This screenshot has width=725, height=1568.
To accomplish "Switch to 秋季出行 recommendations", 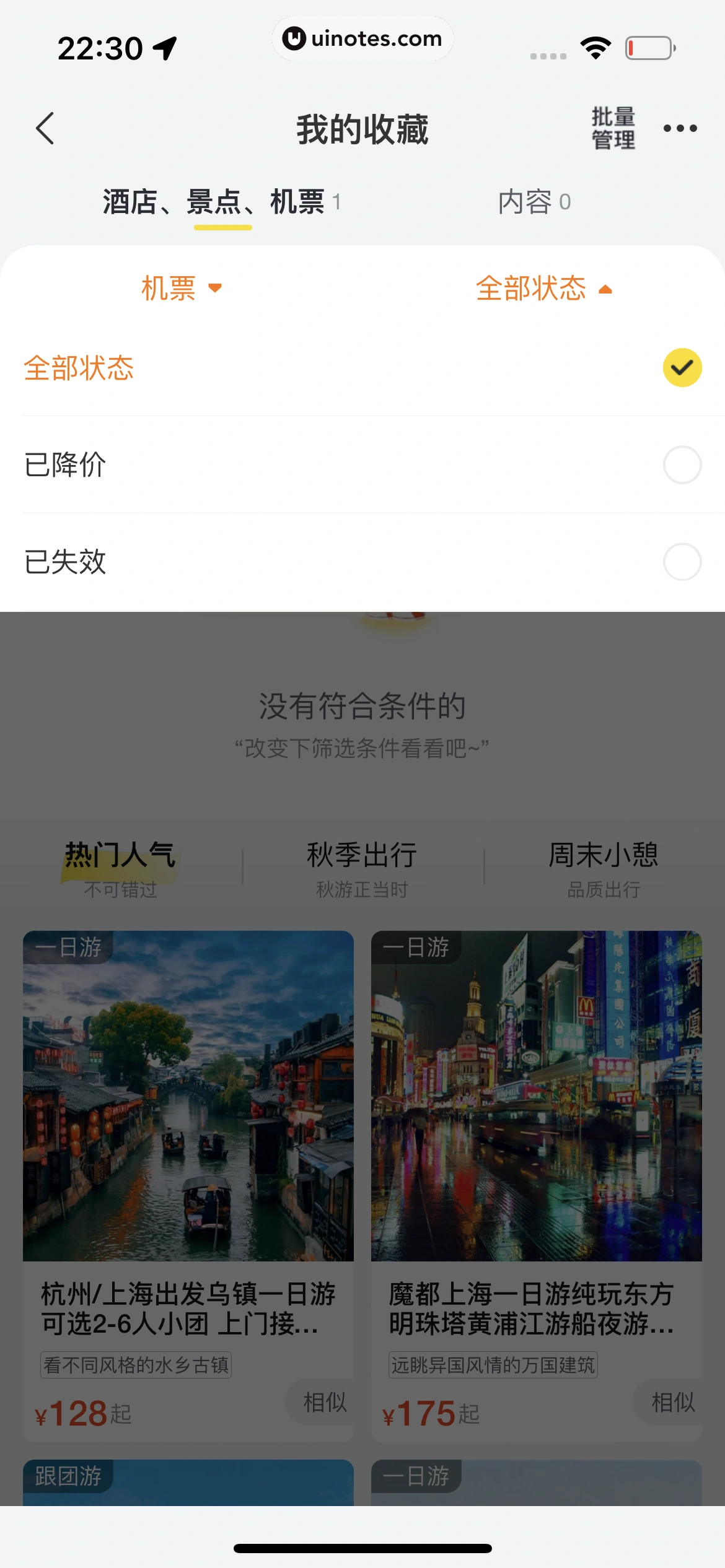I will tap(362, 868).
